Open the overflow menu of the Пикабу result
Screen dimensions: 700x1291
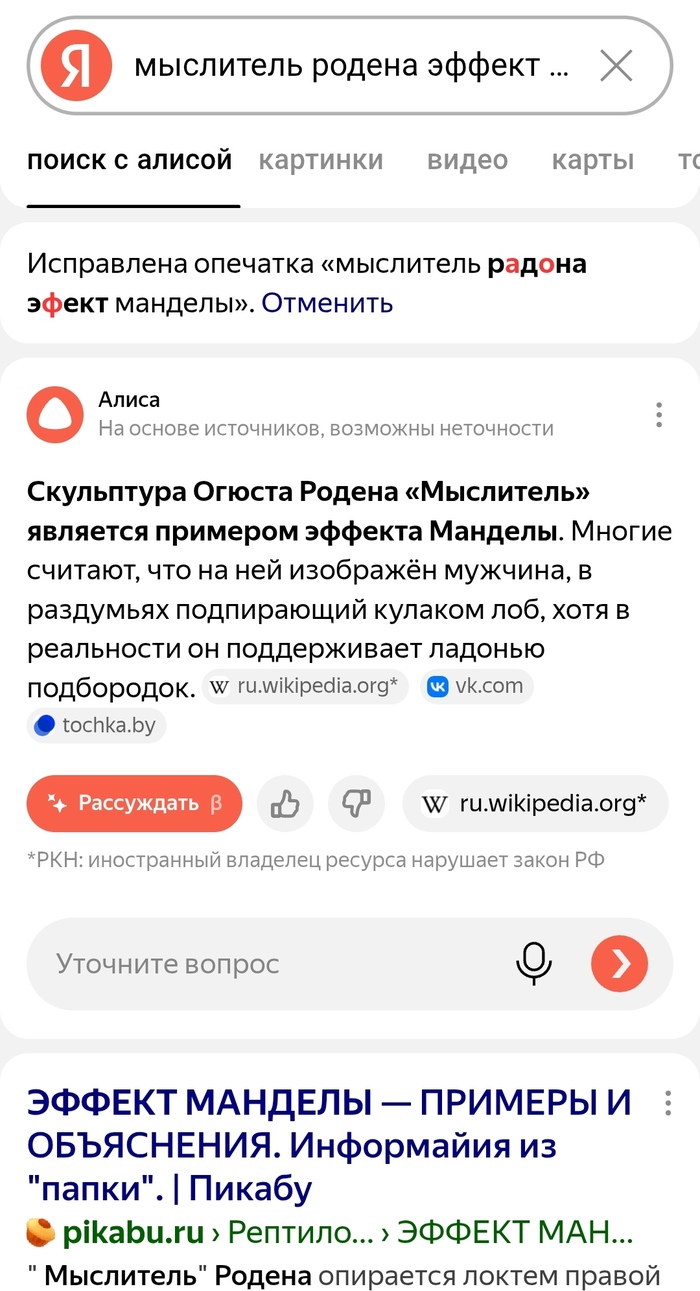coord(668,1104)
